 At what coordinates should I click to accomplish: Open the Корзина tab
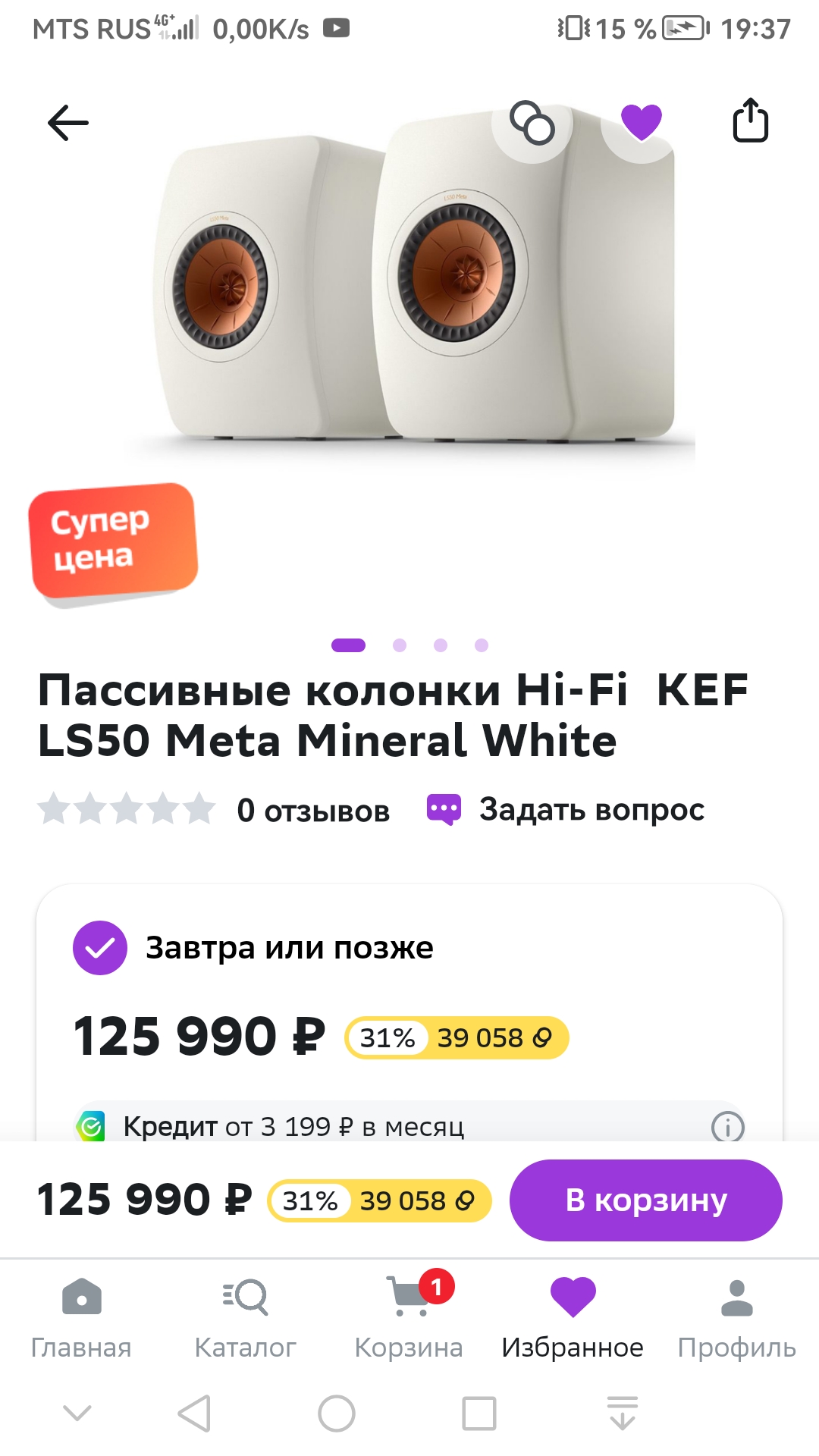pyautogui.click(x=409, y=1319)
